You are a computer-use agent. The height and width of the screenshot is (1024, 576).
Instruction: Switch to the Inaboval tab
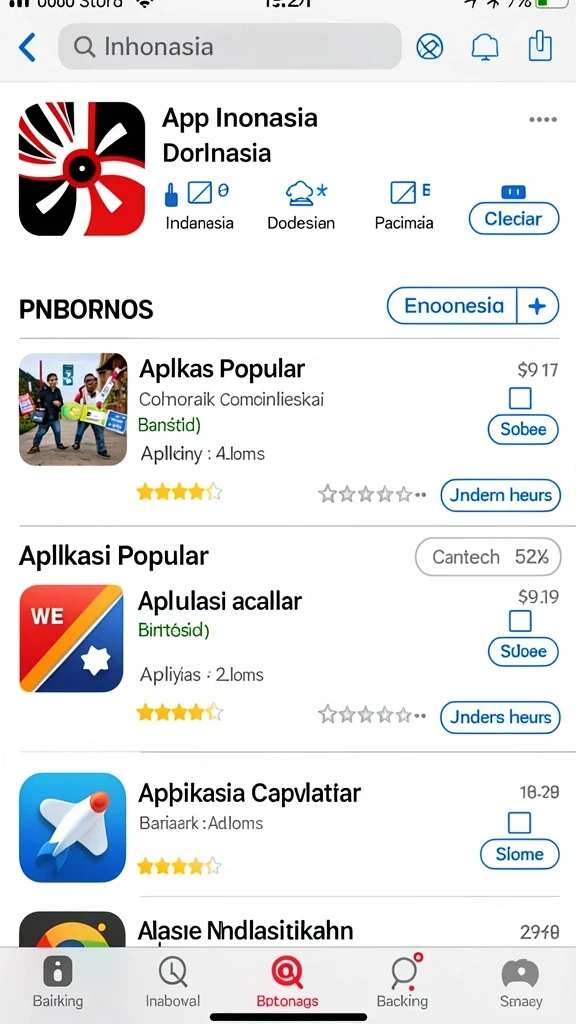click(172, 982)
